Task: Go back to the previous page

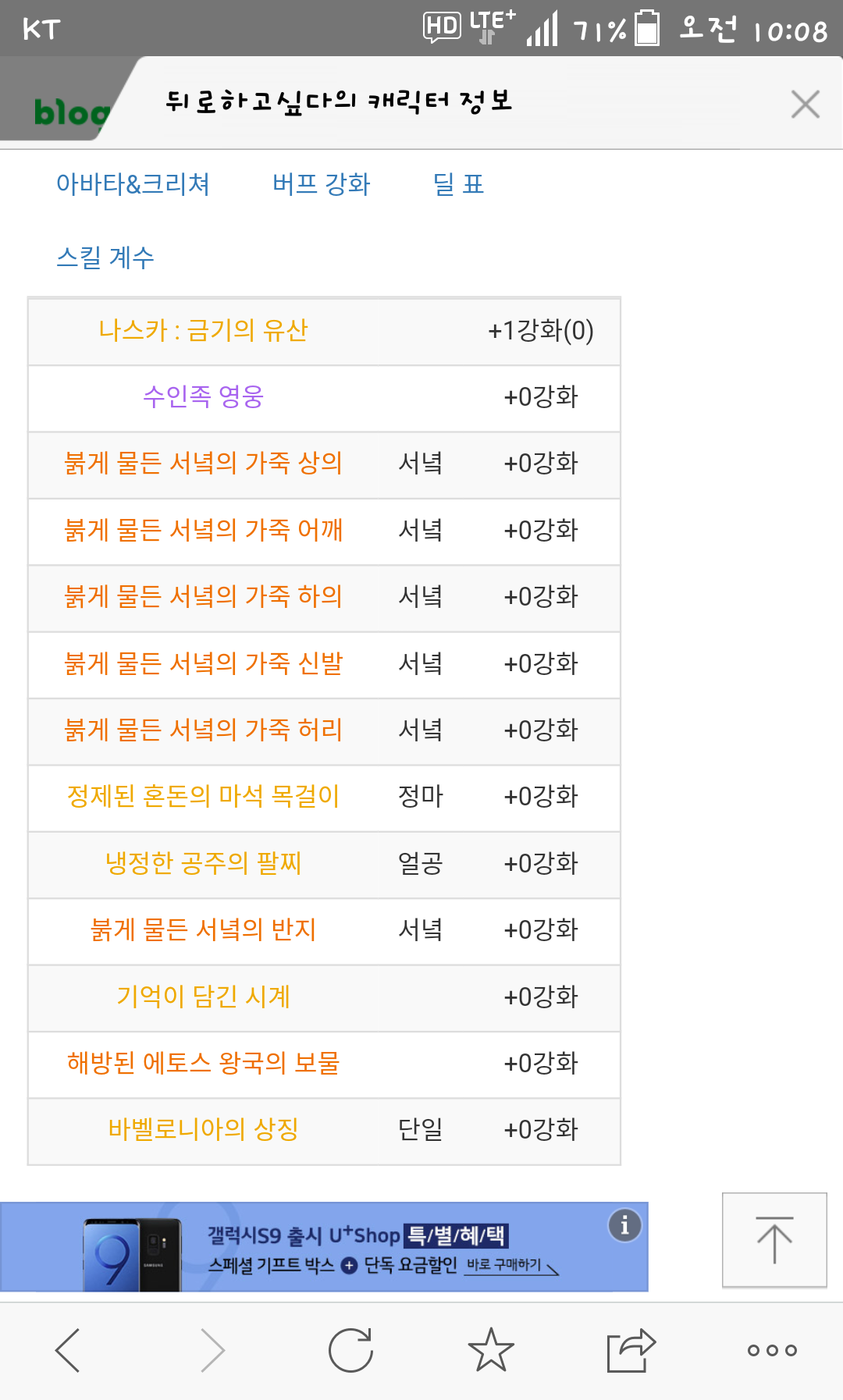Action: tap(69, 1349)
